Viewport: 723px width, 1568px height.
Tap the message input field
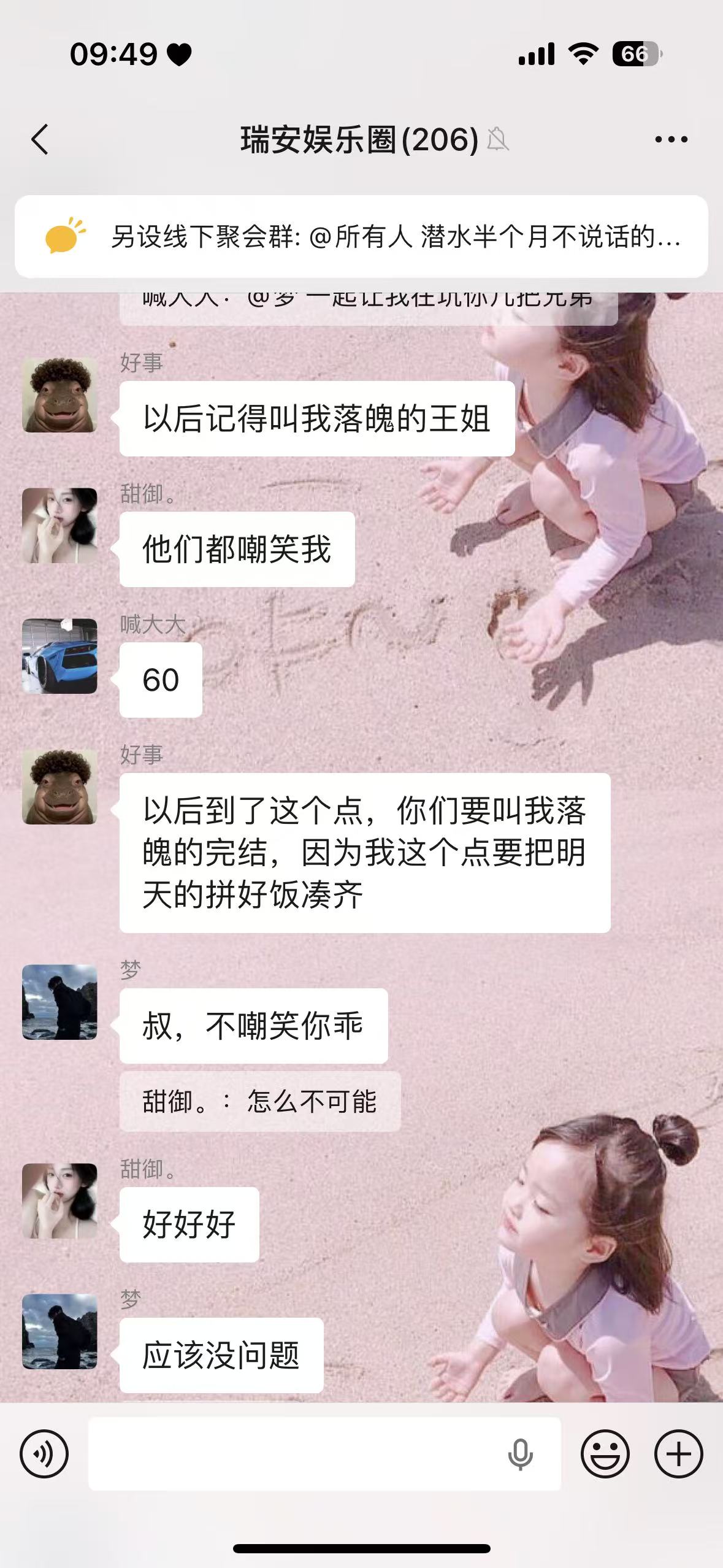pyautogui.click(x=294, y=1454)
